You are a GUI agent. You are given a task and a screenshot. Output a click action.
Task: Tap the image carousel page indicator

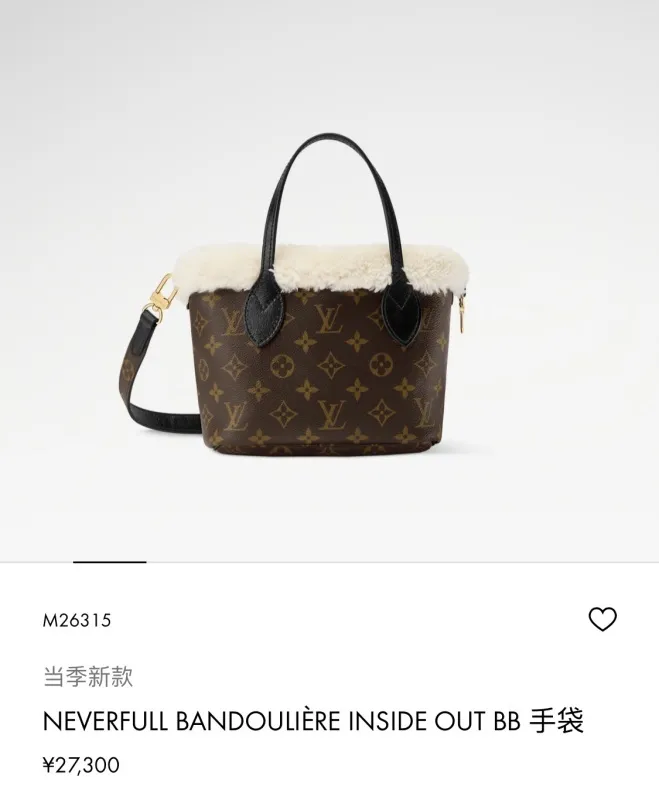[110, 562]
